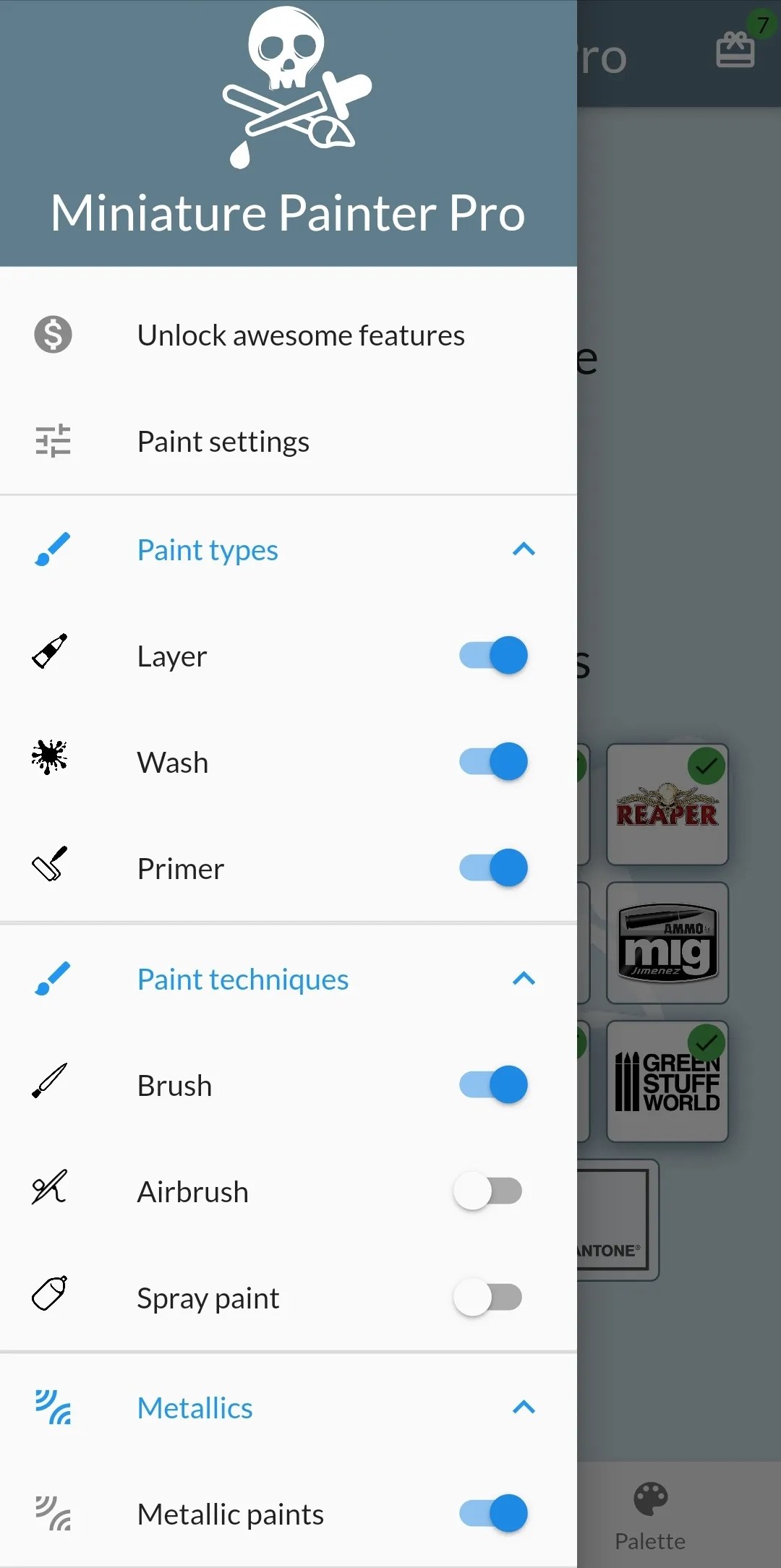Open Paint settings from the menu
This screenshot has height=1568, width=781.
[223, 440]
